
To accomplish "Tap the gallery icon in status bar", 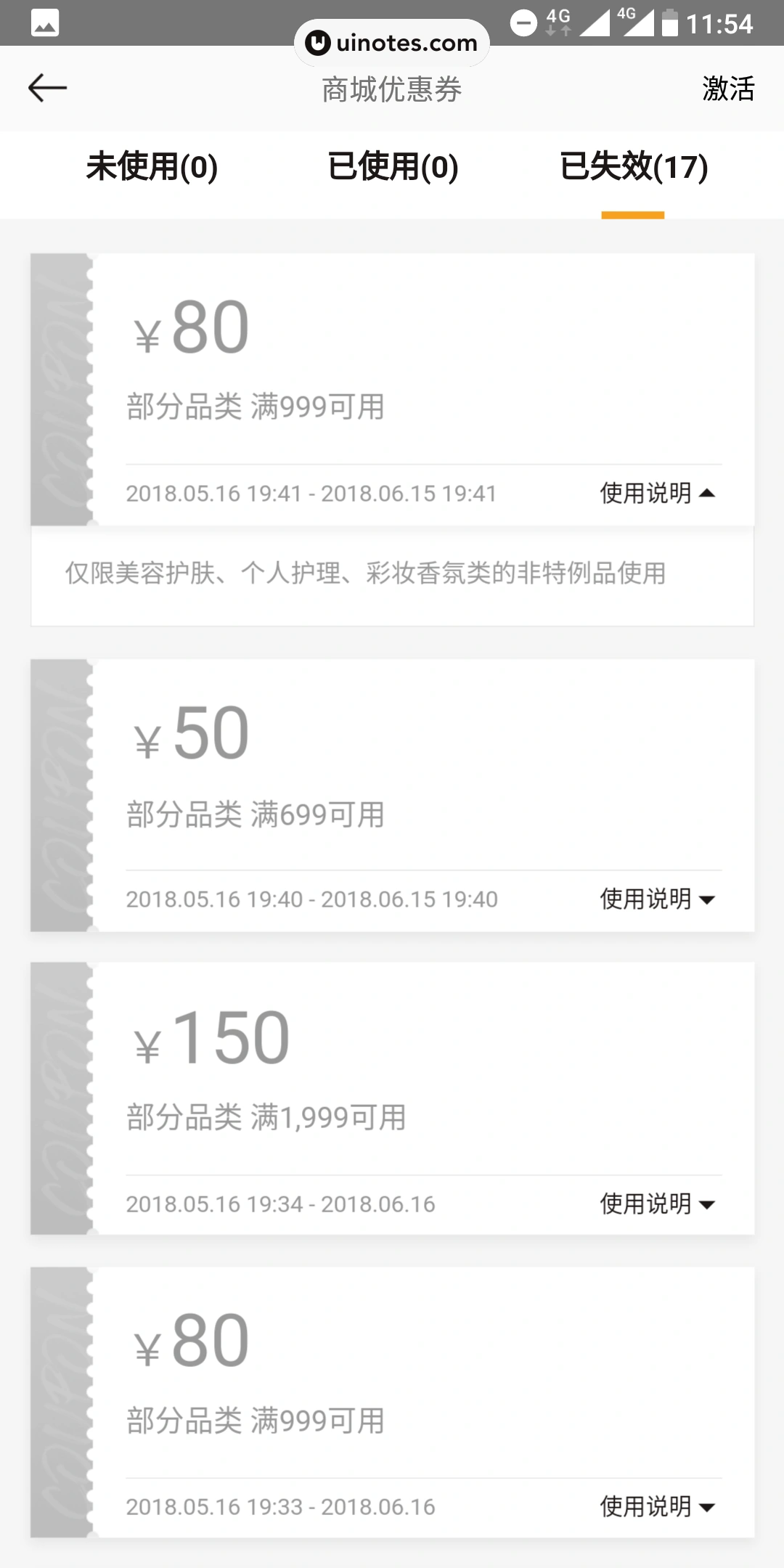I will pyautogui.click(x=45, y=24).
